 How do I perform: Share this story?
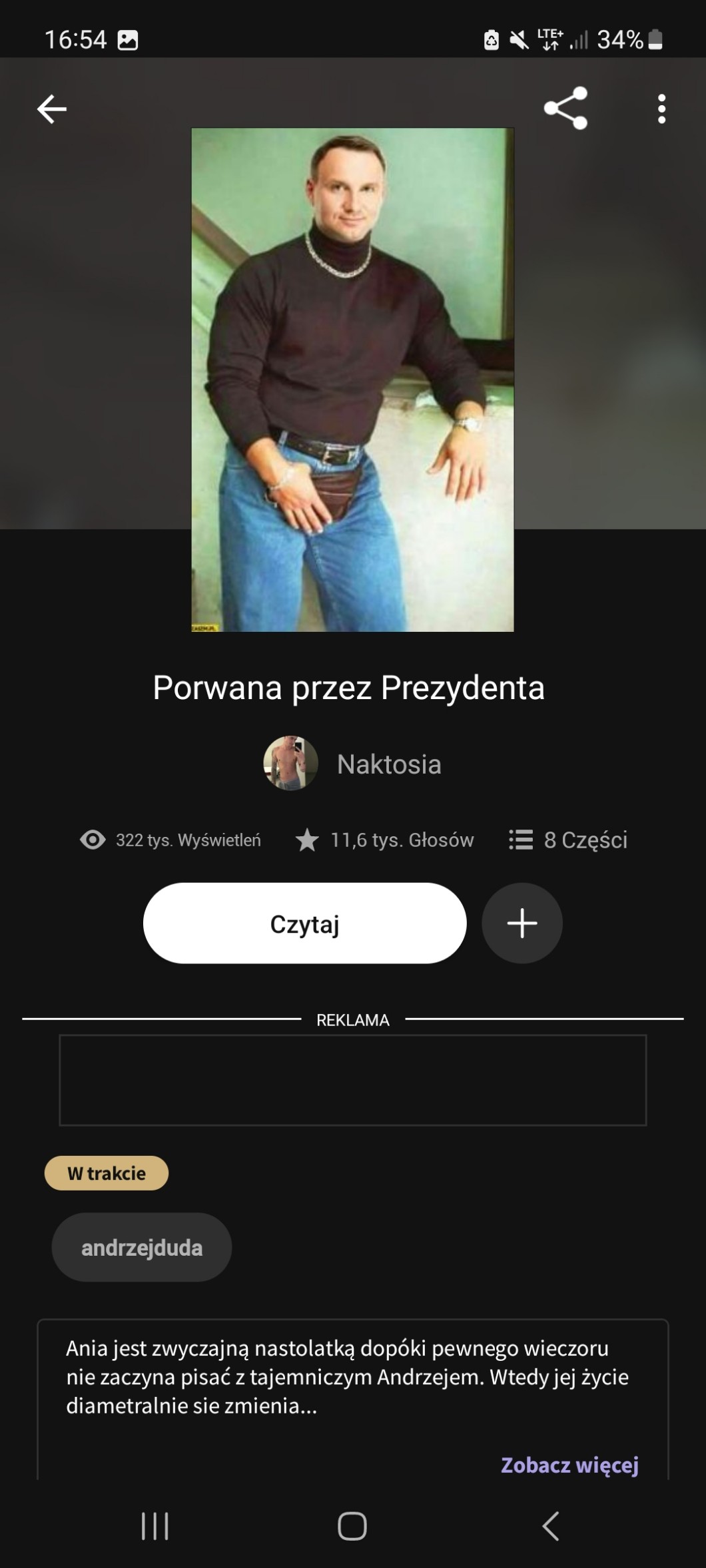point(565,108)
